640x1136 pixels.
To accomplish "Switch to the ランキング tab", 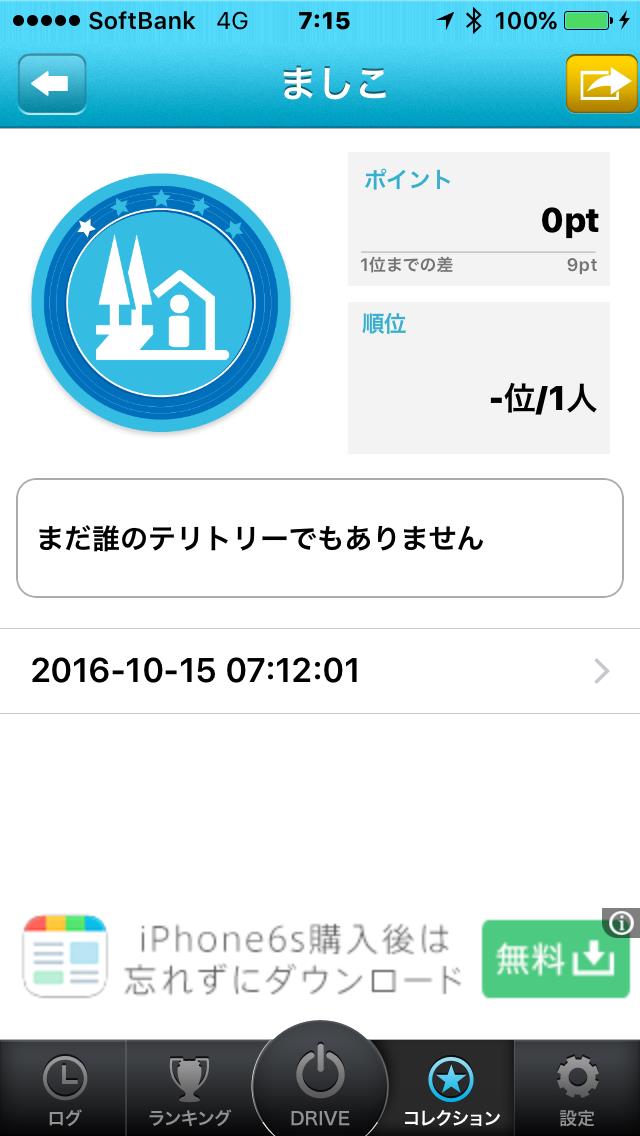I will 189,1090.
